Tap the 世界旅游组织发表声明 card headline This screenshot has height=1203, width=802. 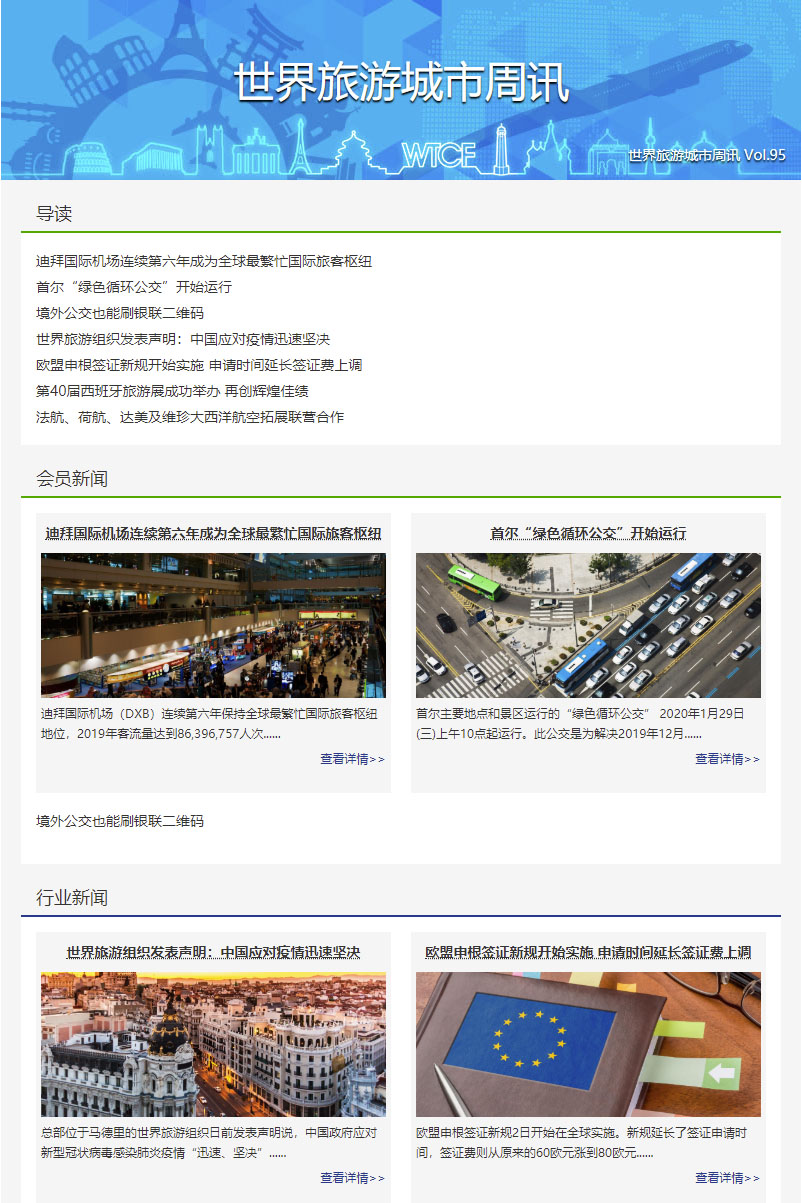213,952
